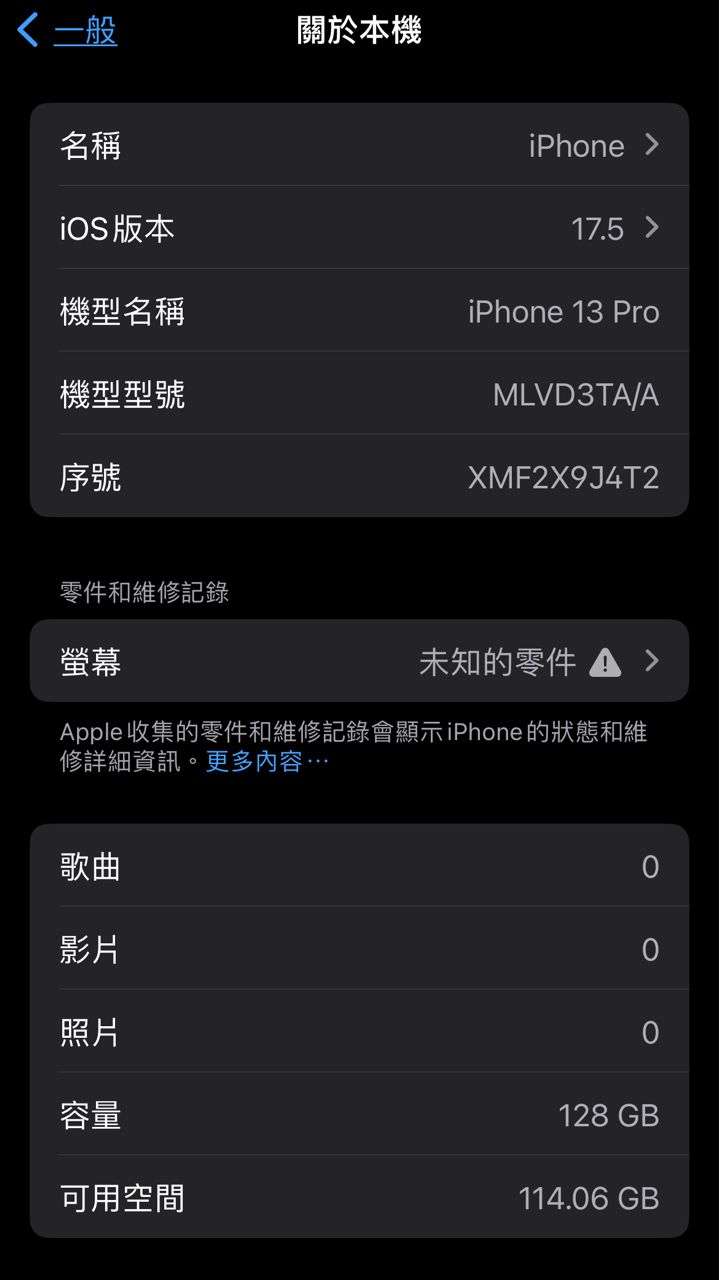719x1280 pixels.
Task: Tap the 機型型號 row to toggle number
Action: 359,395
